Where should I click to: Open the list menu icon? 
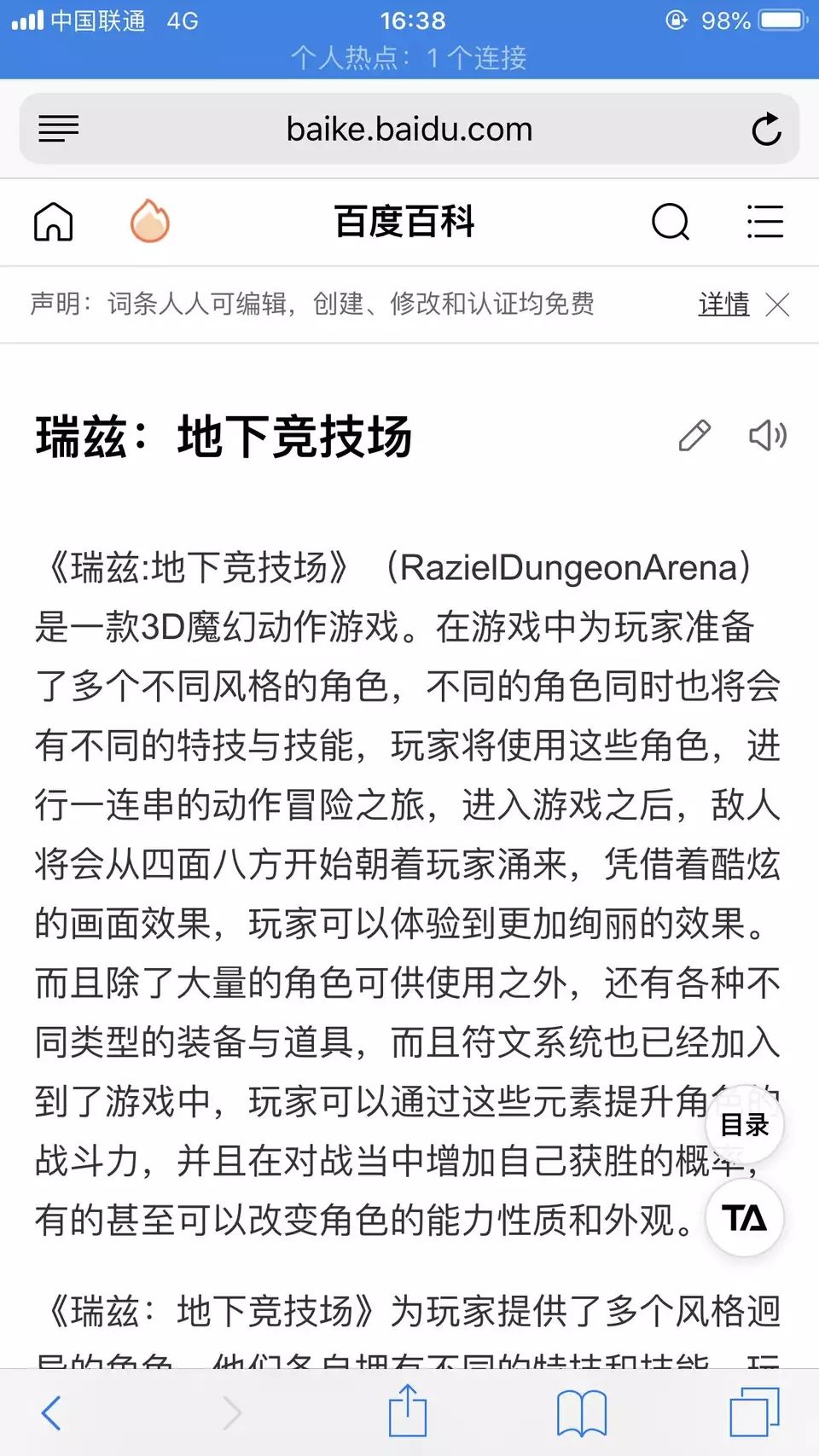point(764,222)
